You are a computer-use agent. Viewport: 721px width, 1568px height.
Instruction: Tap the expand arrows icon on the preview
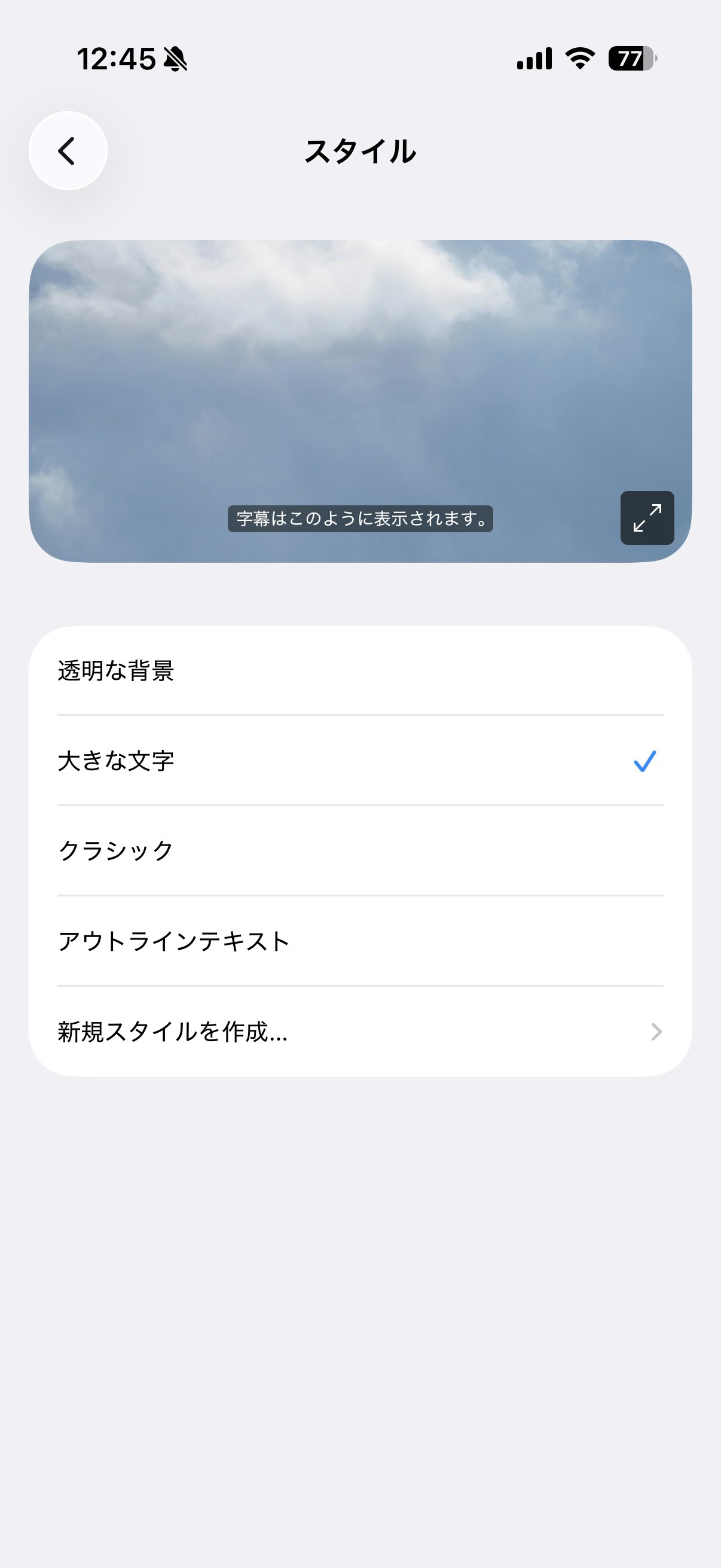(x=647, y=520)
